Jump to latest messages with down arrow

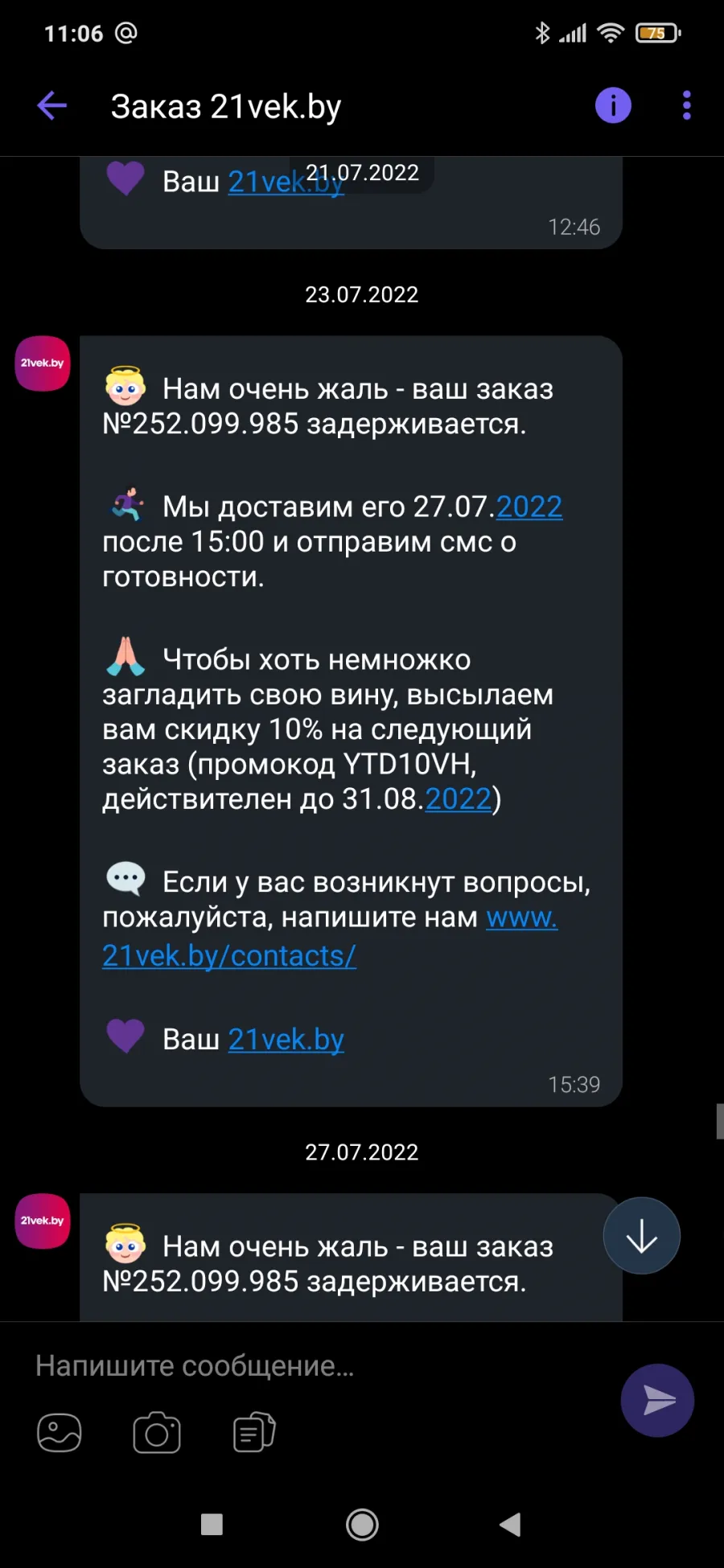[x=642, y=1236]
